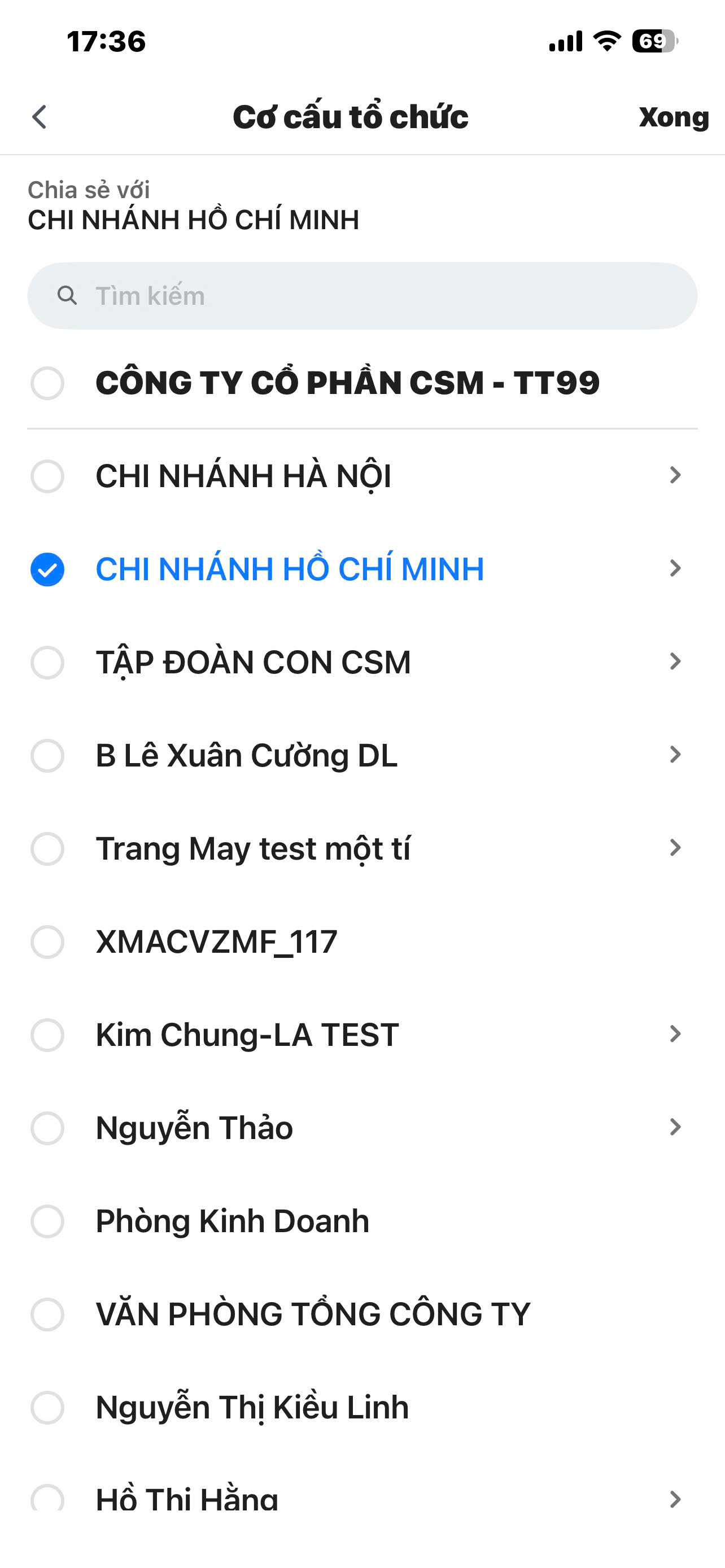Check the CHI NHÁNH HÀ NỘI checkbox
The height and width of the screenshot is (1568, 725).
coord(47,476)
